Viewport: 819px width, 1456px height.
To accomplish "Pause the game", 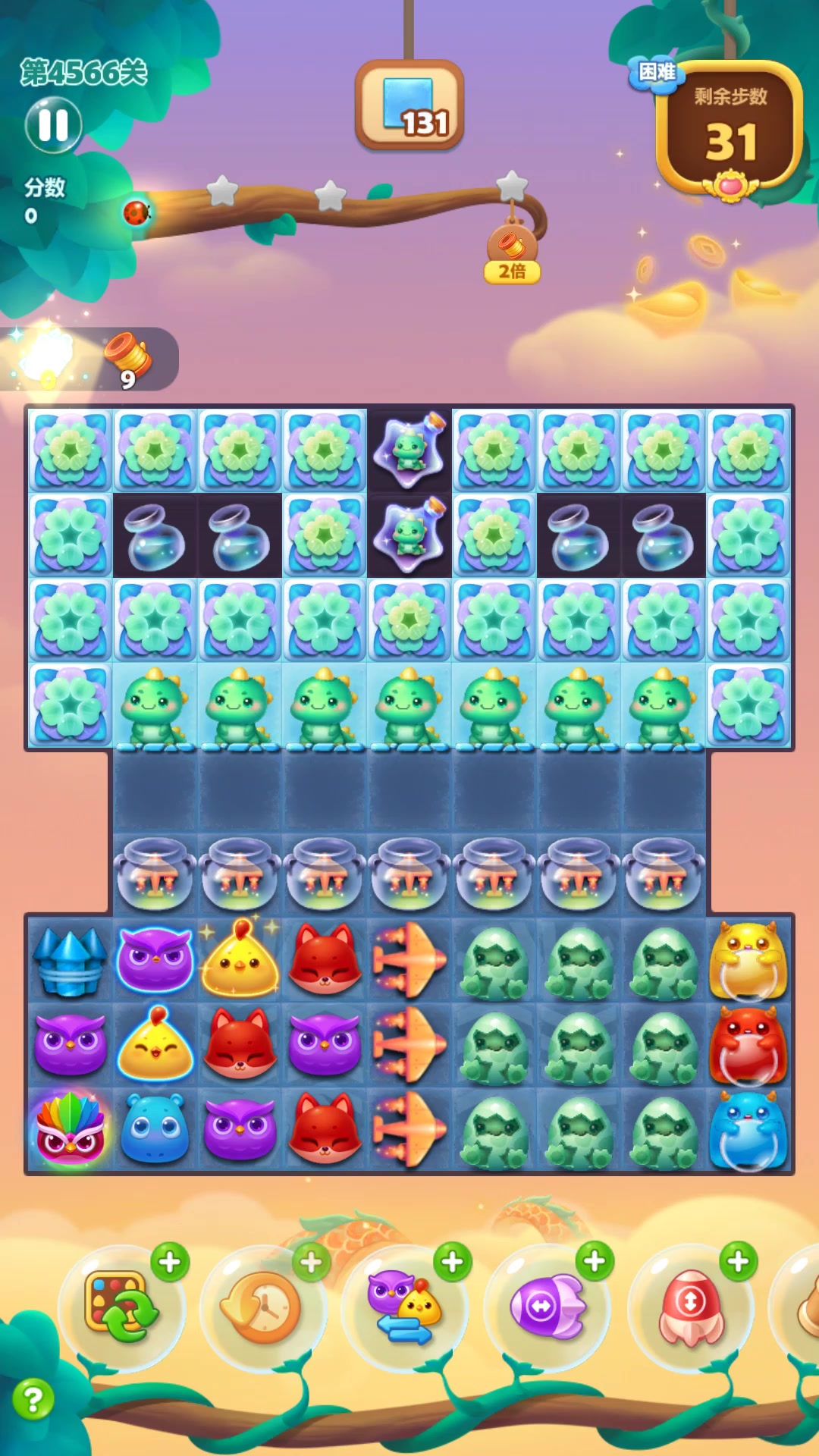I will [53, 125].
